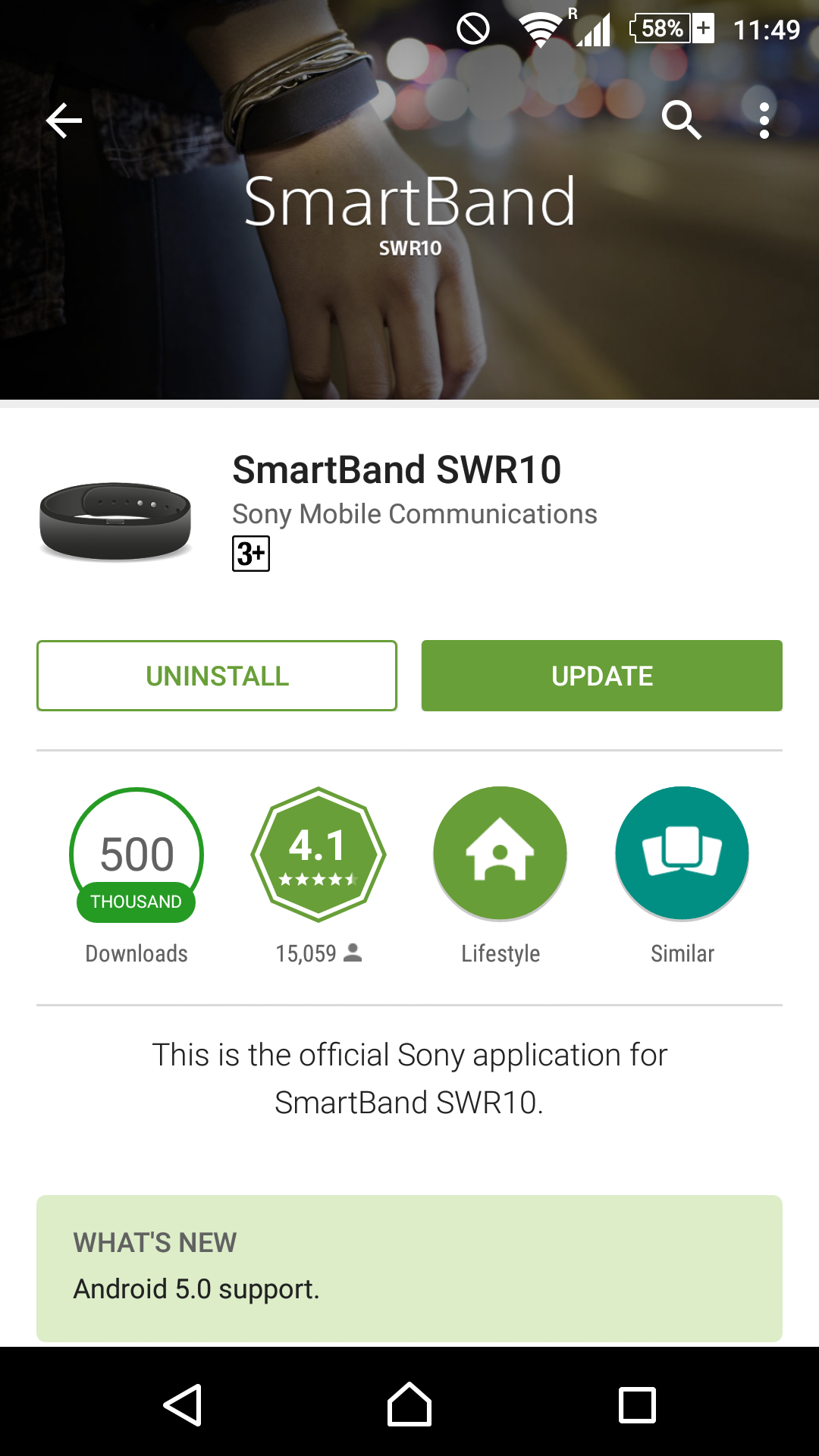The image size is (819, 1456).
Task: Open recent apps from navigation bar
Action: [637, 1405]
